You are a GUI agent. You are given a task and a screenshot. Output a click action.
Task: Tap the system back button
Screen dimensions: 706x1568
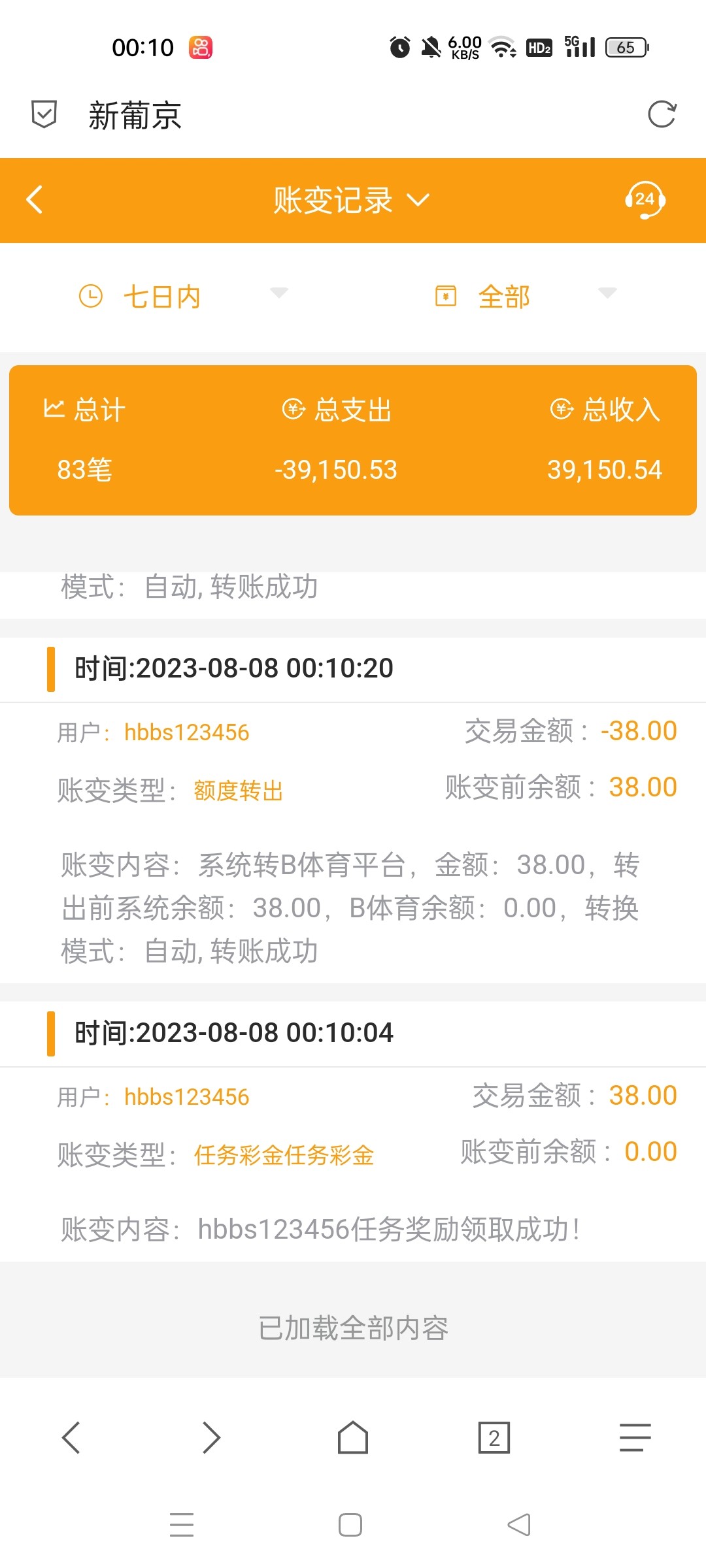pyautogui.click(x=519, y=1525)
